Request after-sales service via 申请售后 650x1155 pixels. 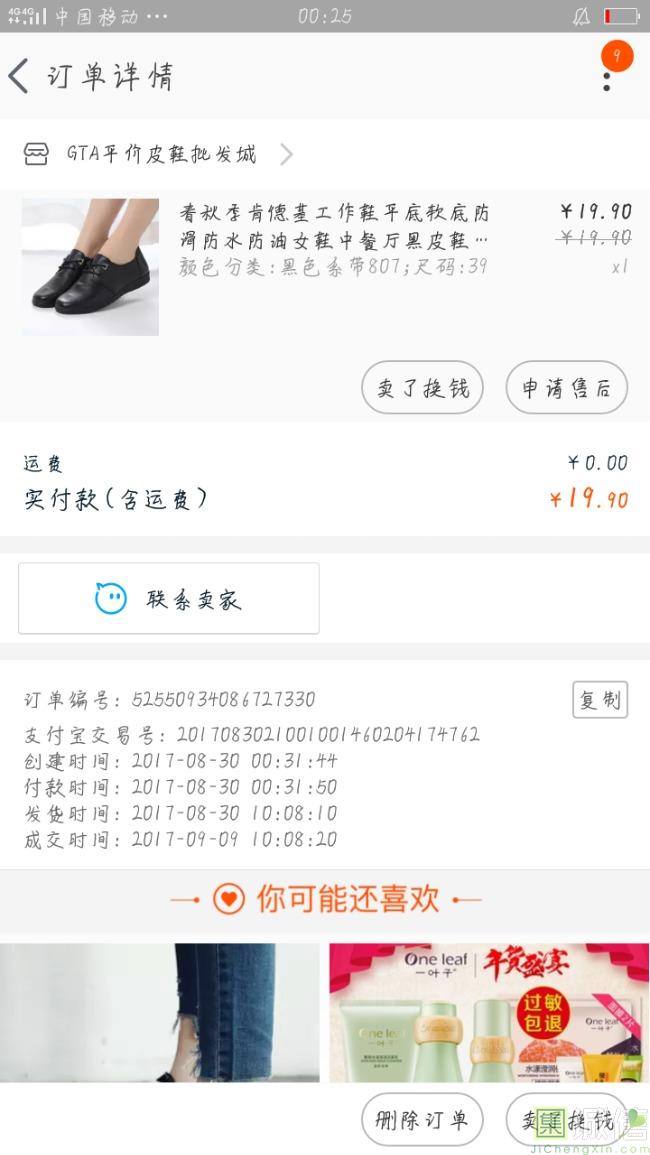[x=566, y=388]
